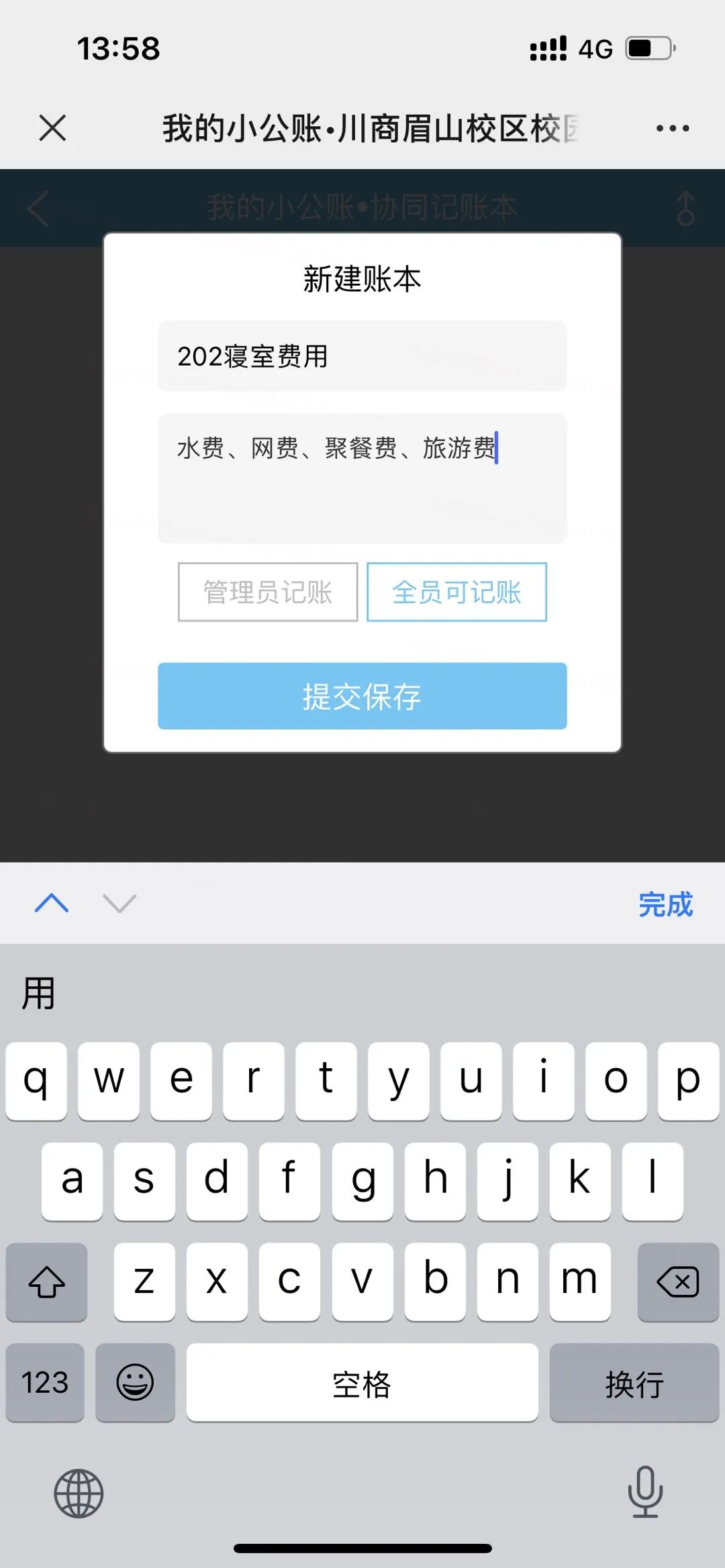Close the mini program with X

[x=52, y=127]
